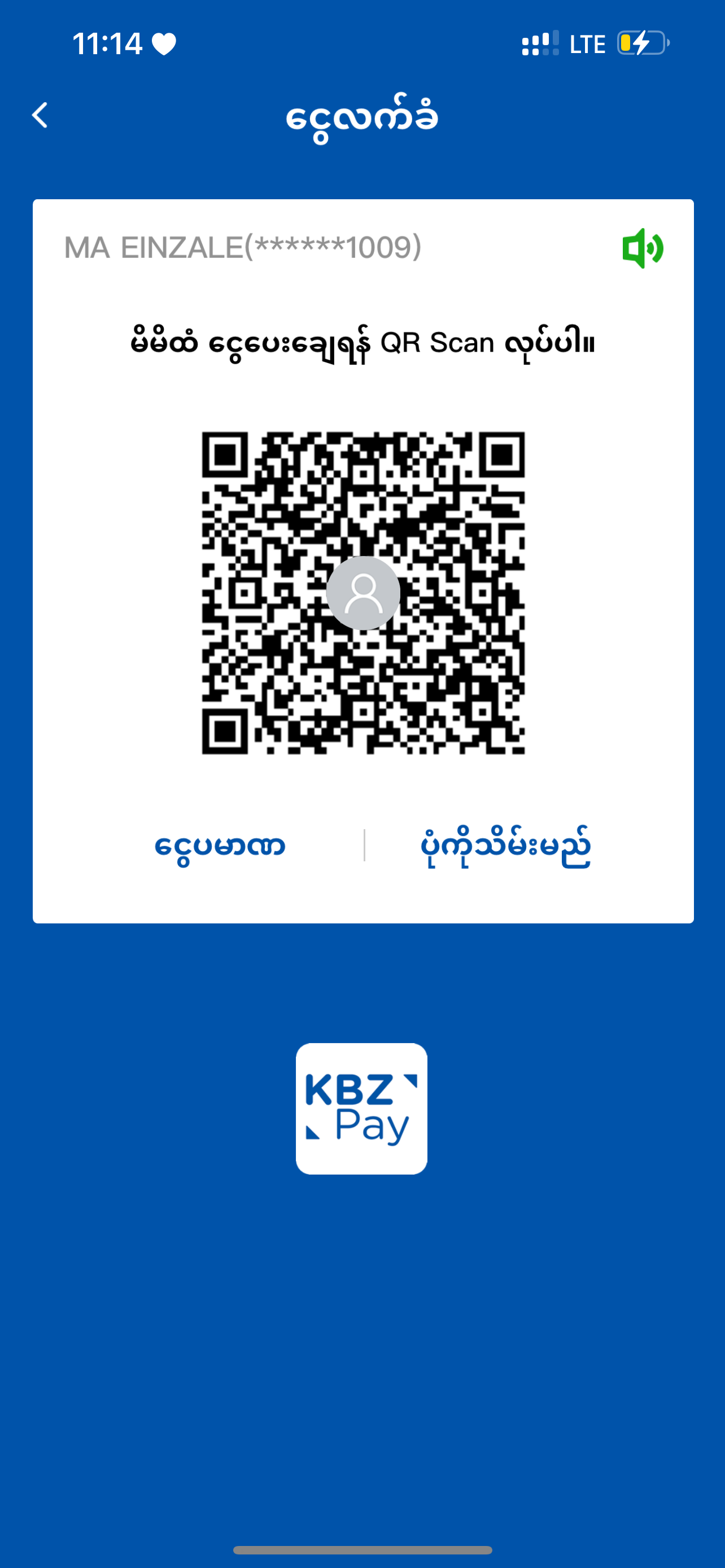Tap ပုံကိုသိမ်းမည် to save the QR image

click(x=505, y=846)
